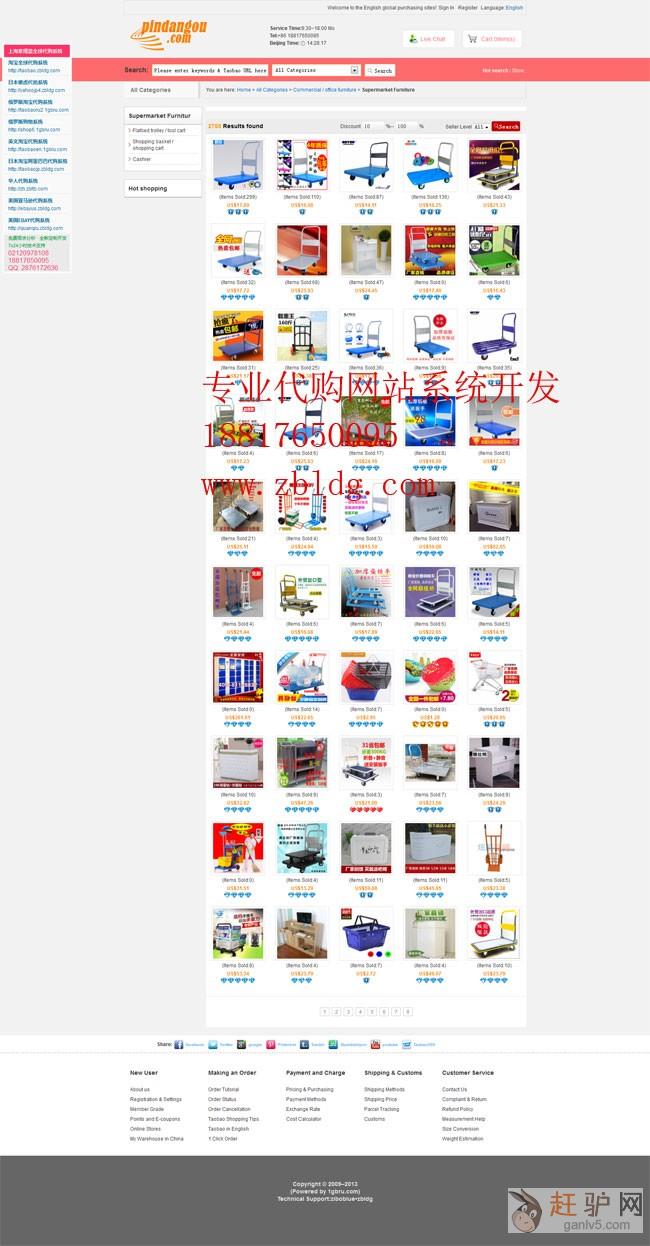Open the Seller Level dropdown

[481, 127]
